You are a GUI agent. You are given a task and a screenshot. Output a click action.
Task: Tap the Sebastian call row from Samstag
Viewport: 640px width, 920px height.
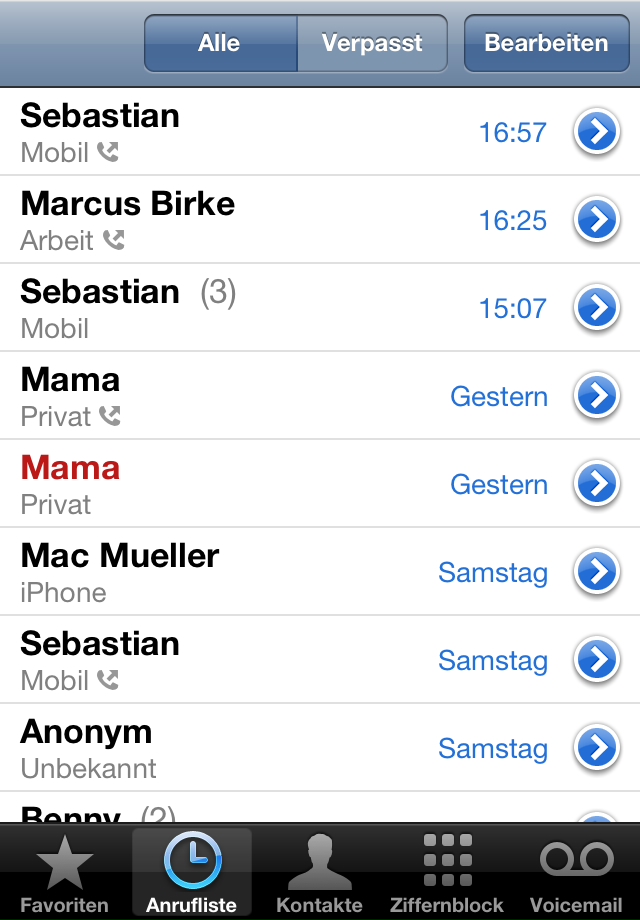[250, 660]
